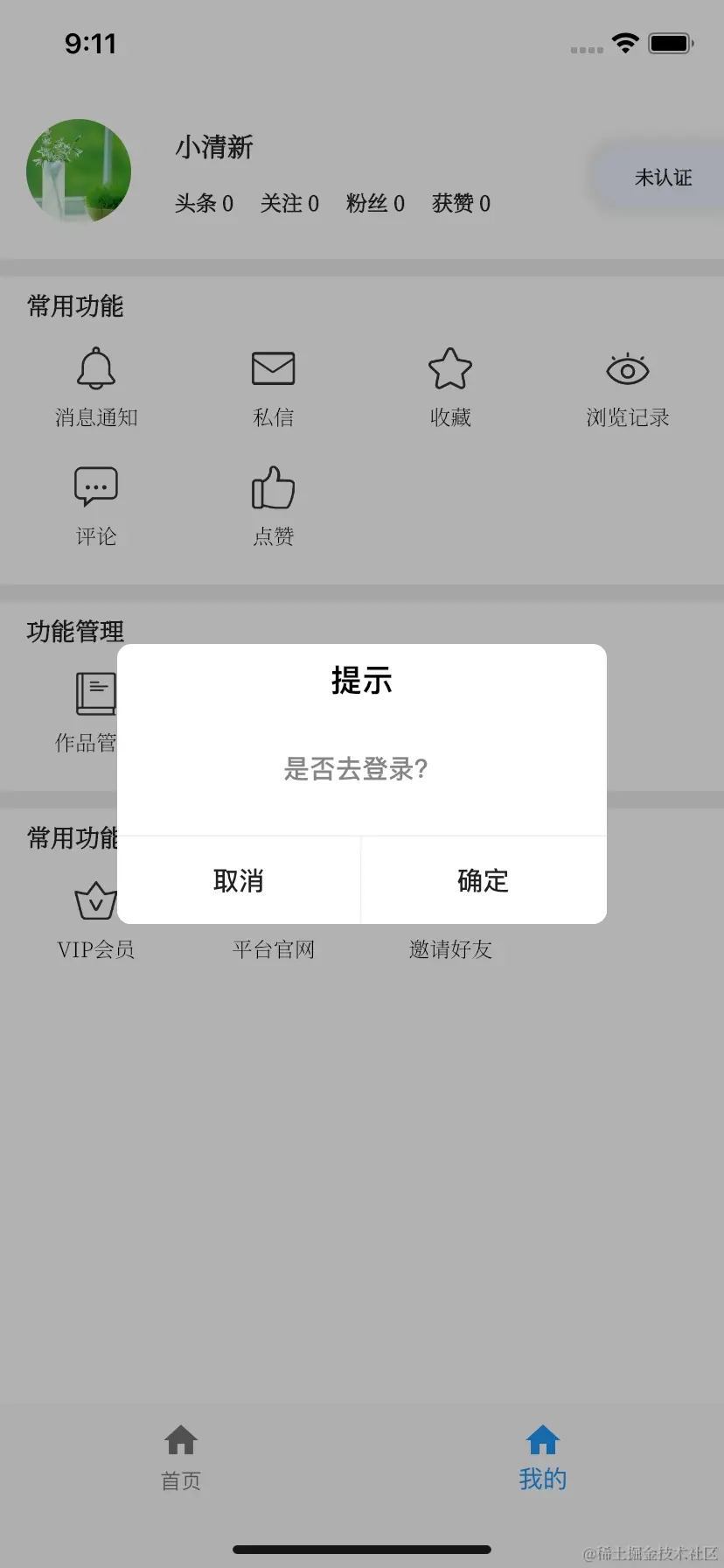724x1568 pixels.
Task: Open 收藏 via the star icon
Action: (x=450, y=368)
